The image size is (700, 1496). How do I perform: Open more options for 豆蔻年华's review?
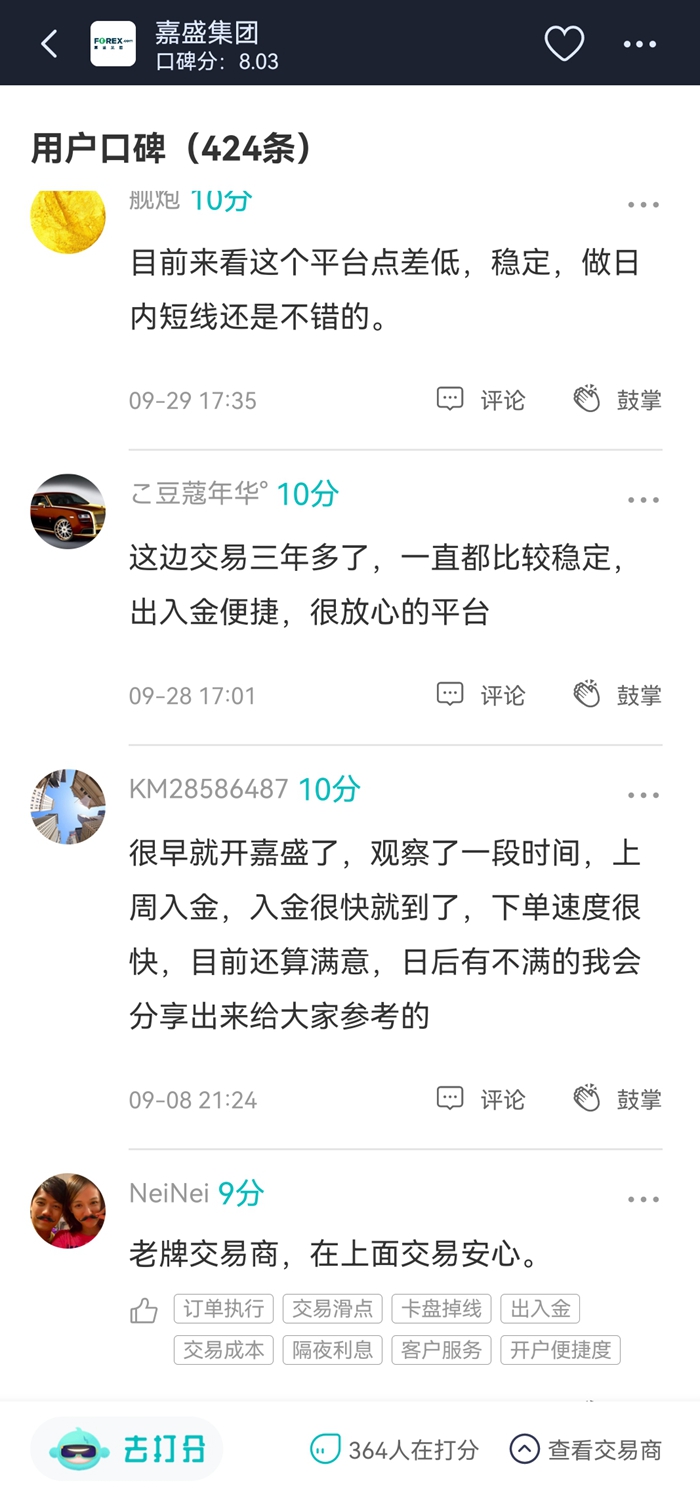643,500
